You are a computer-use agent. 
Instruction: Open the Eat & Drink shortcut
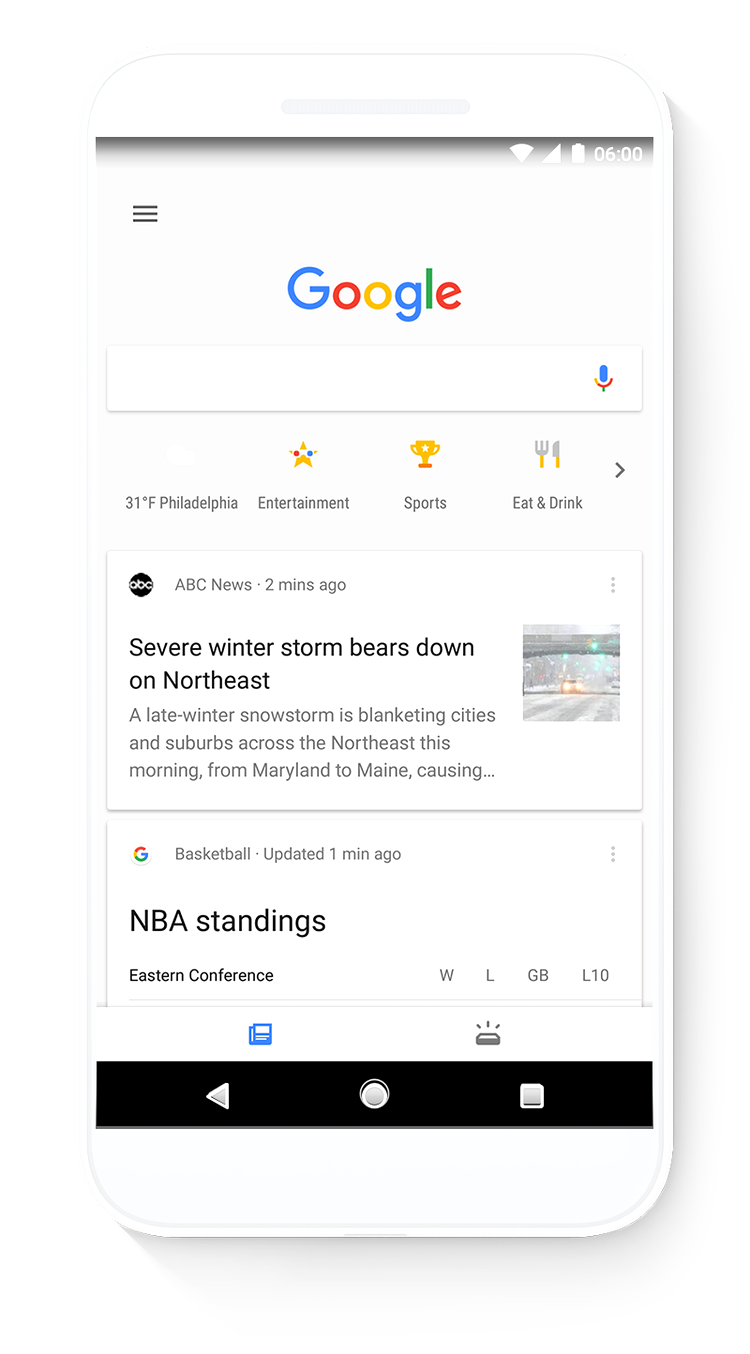click(547, 476)
